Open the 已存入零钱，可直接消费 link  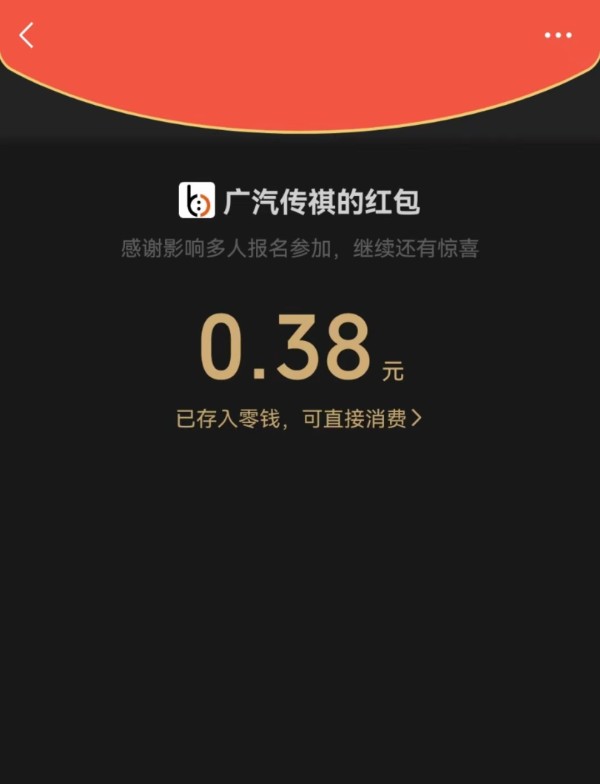[299, 419]
